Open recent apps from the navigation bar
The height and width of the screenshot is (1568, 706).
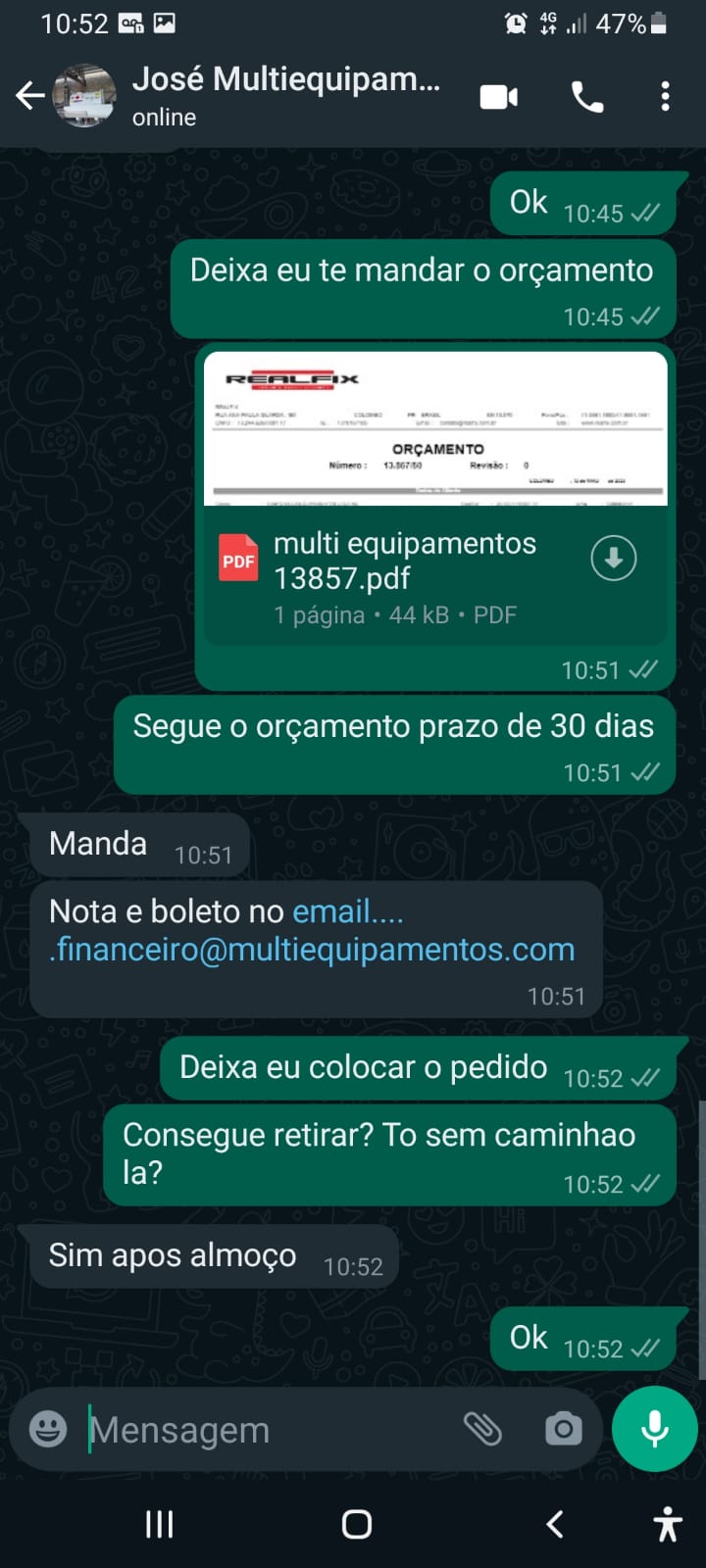pyautogui.click(x=160, y=1524)
